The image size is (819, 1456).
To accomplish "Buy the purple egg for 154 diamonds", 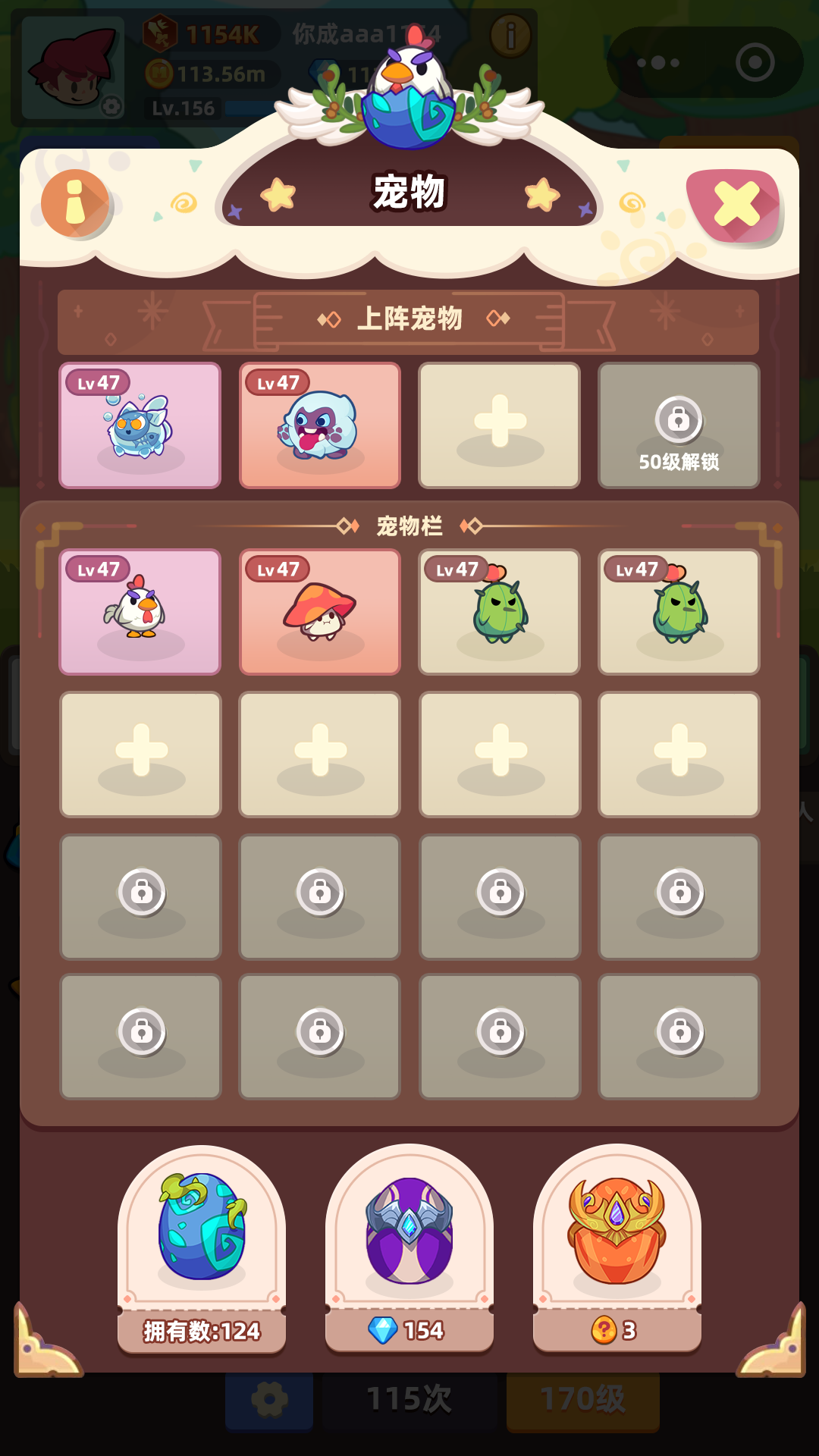I will point(409,1247).
